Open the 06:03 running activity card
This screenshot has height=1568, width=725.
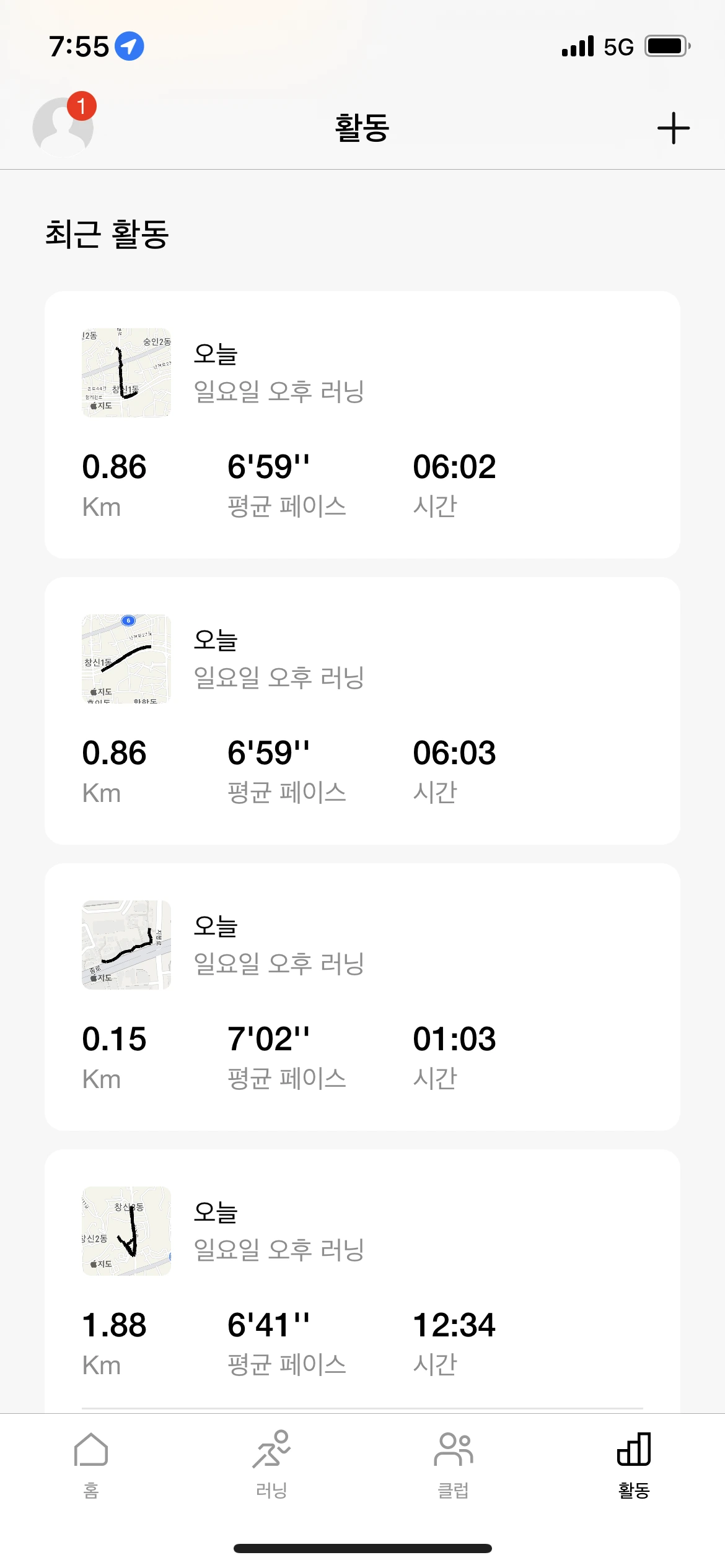pyautogui.click(x=362, y=711)
